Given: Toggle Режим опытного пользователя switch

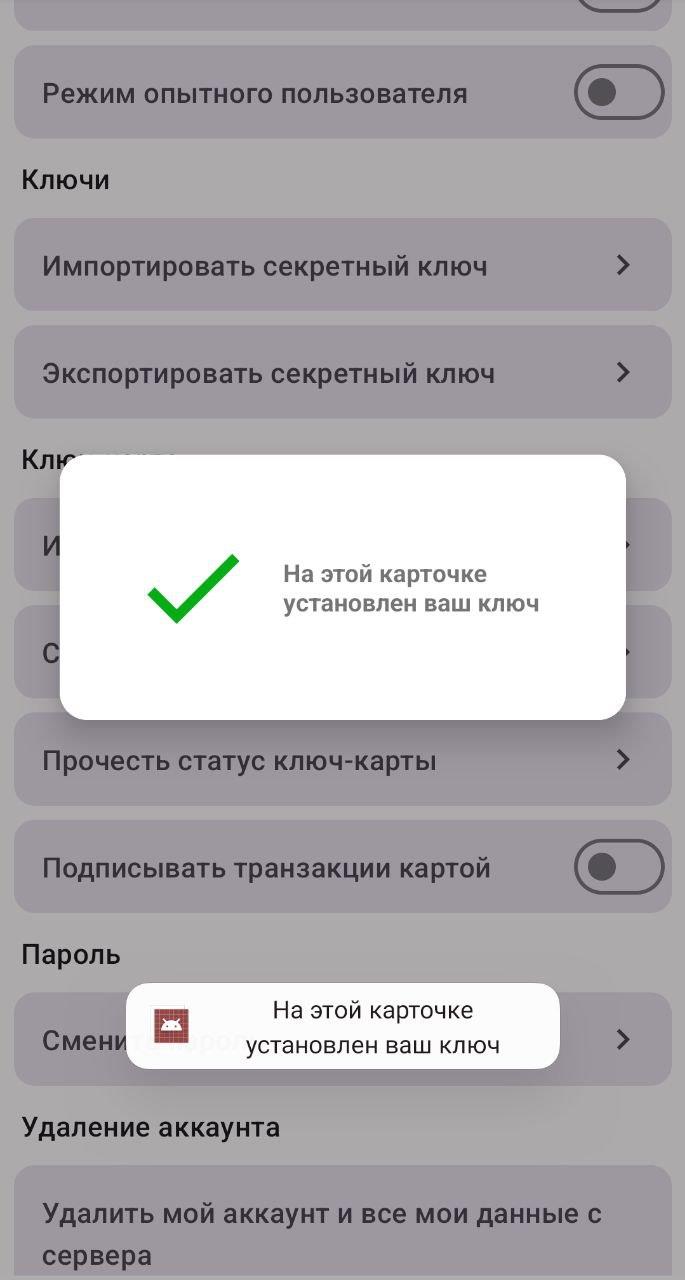Looking at the screenshot, I should coord(618,93).
